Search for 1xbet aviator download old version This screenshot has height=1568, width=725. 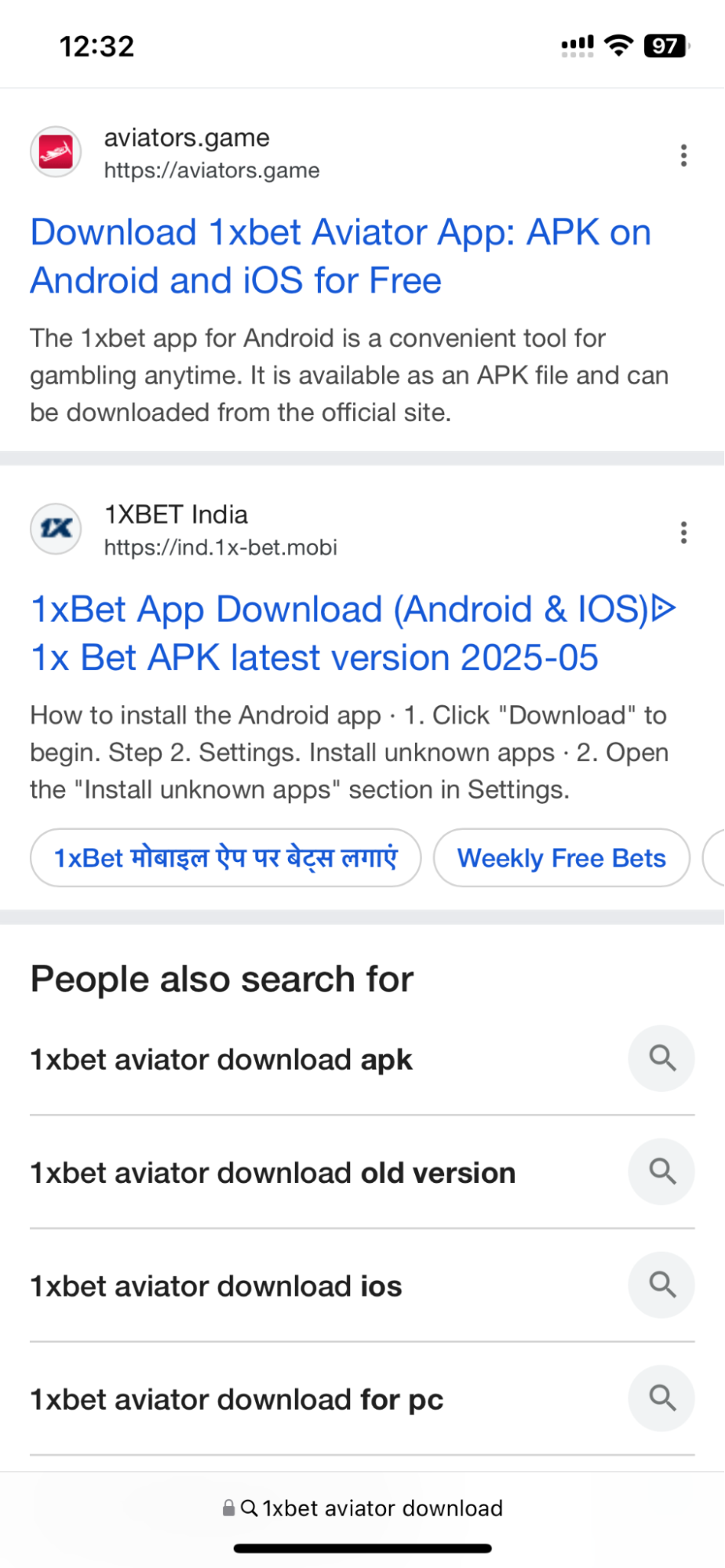pyautogui.click(x=272, y=1173)
